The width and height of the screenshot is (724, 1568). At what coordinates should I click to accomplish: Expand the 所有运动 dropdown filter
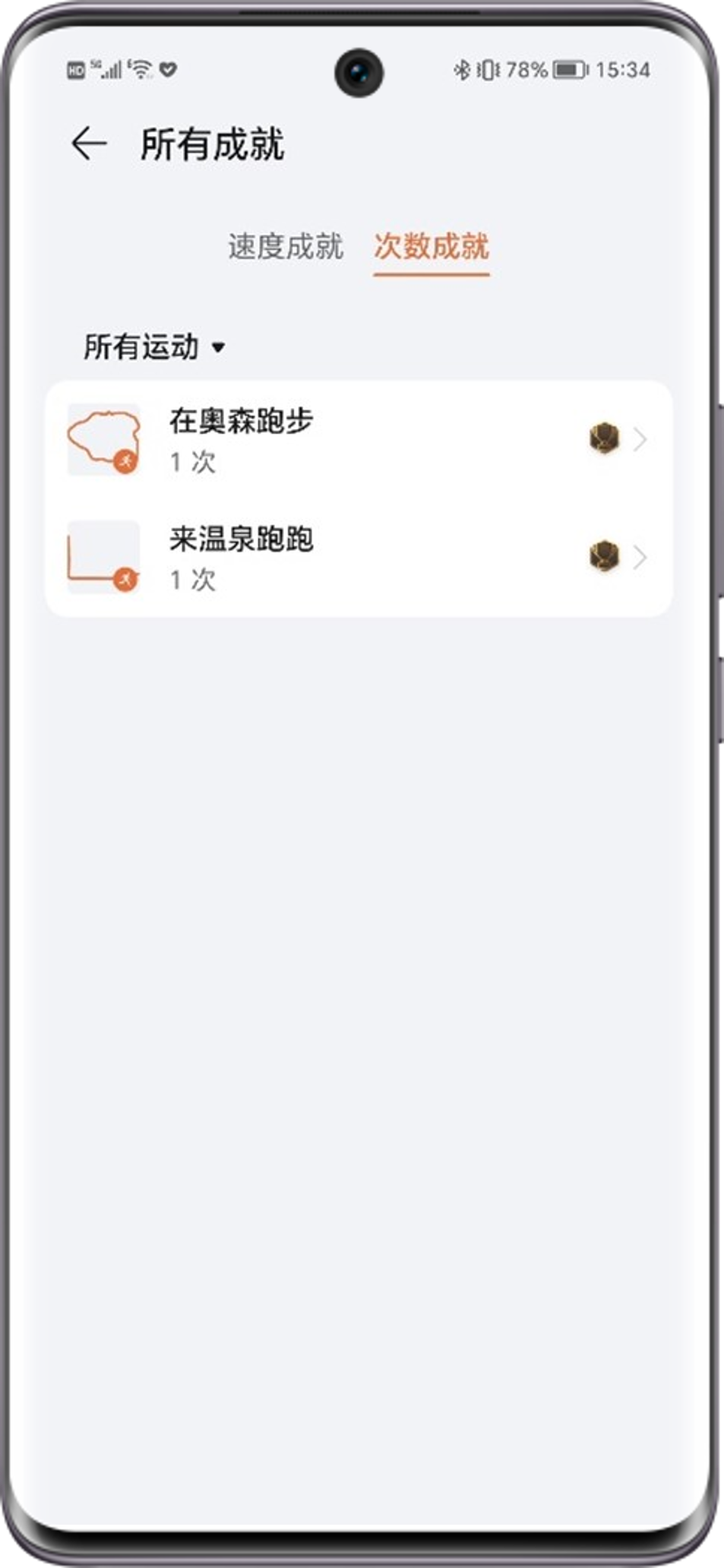click(x=155, y=347)
